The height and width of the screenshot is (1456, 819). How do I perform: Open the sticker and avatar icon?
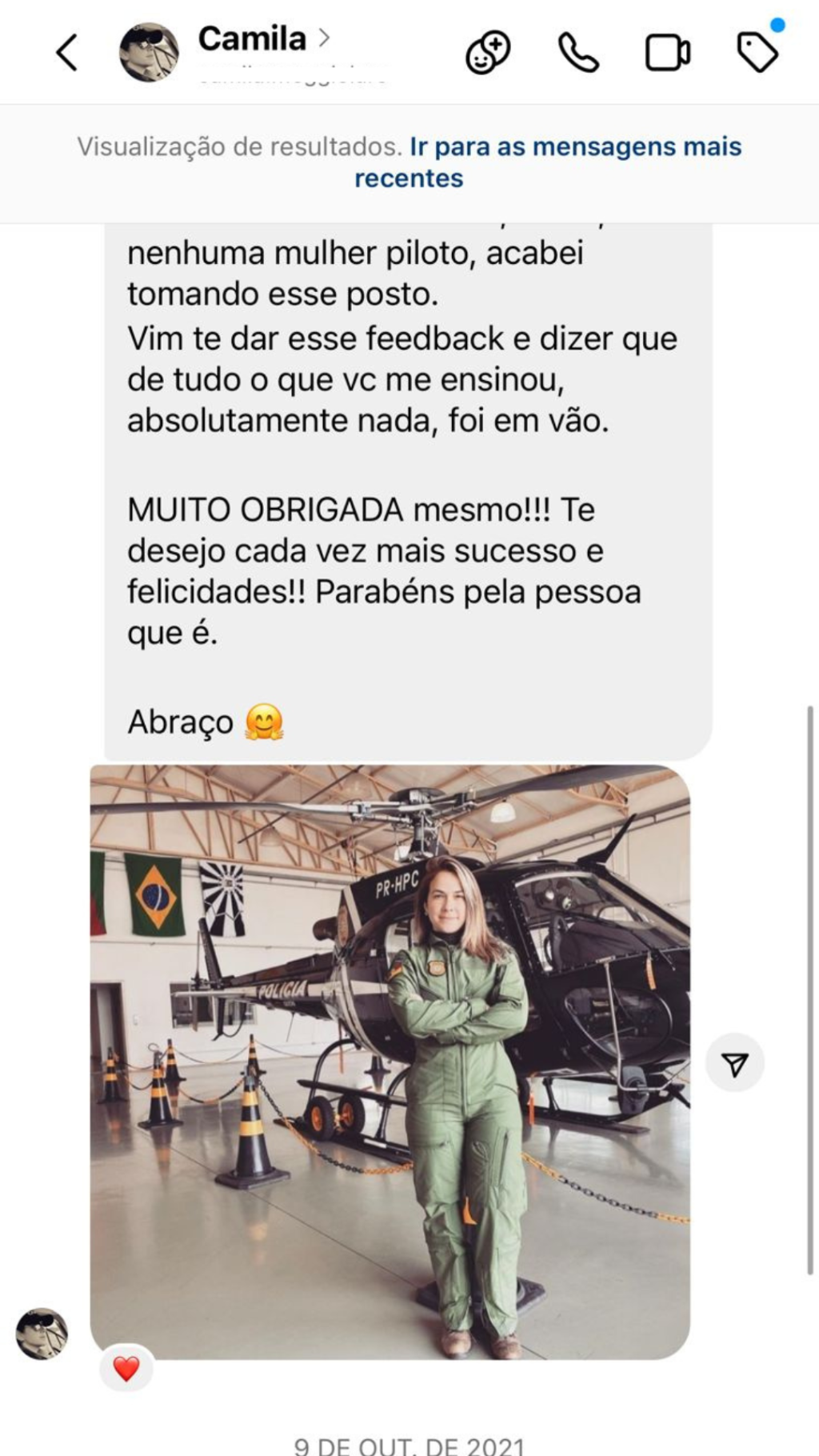[488, 53]
